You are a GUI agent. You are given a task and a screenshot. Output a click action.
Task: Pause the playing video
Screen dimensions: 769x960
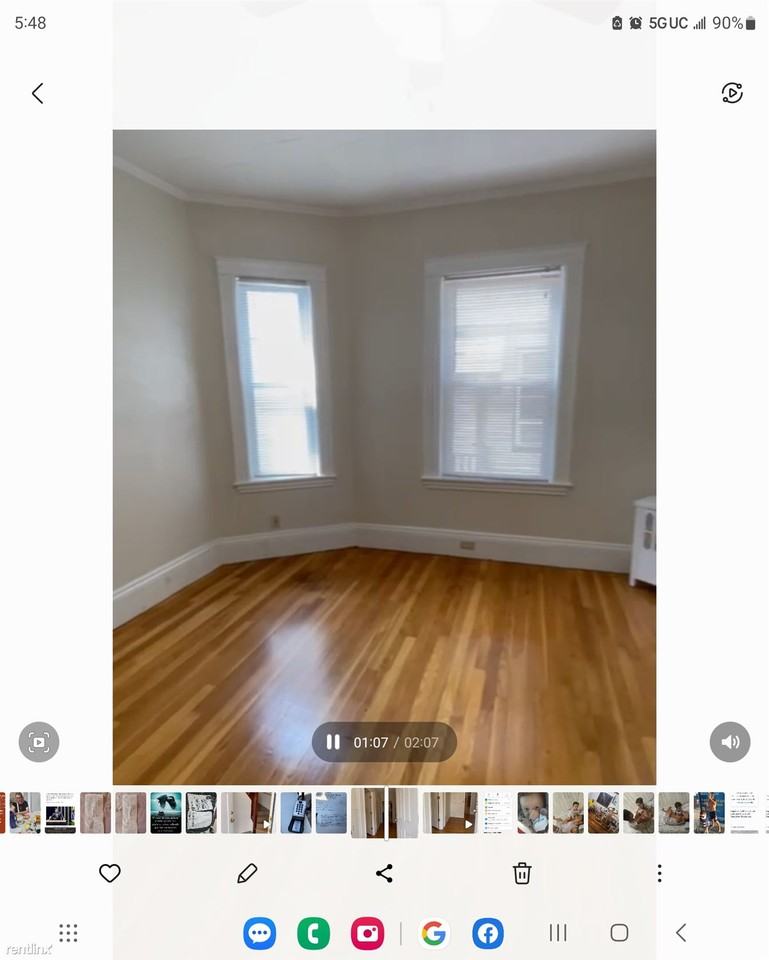coord(333,742)
